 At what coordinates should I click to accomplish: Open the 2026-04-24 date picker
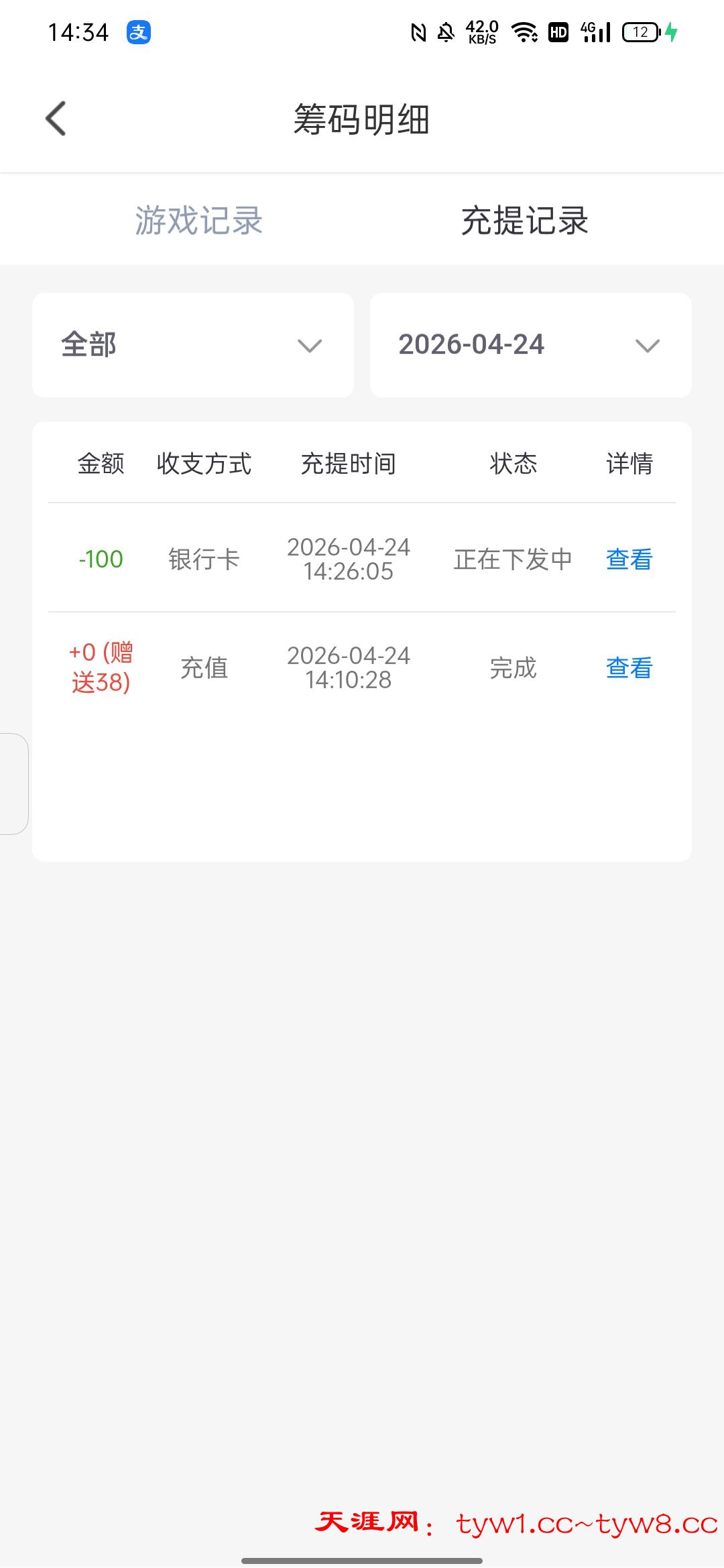point(530,345)
